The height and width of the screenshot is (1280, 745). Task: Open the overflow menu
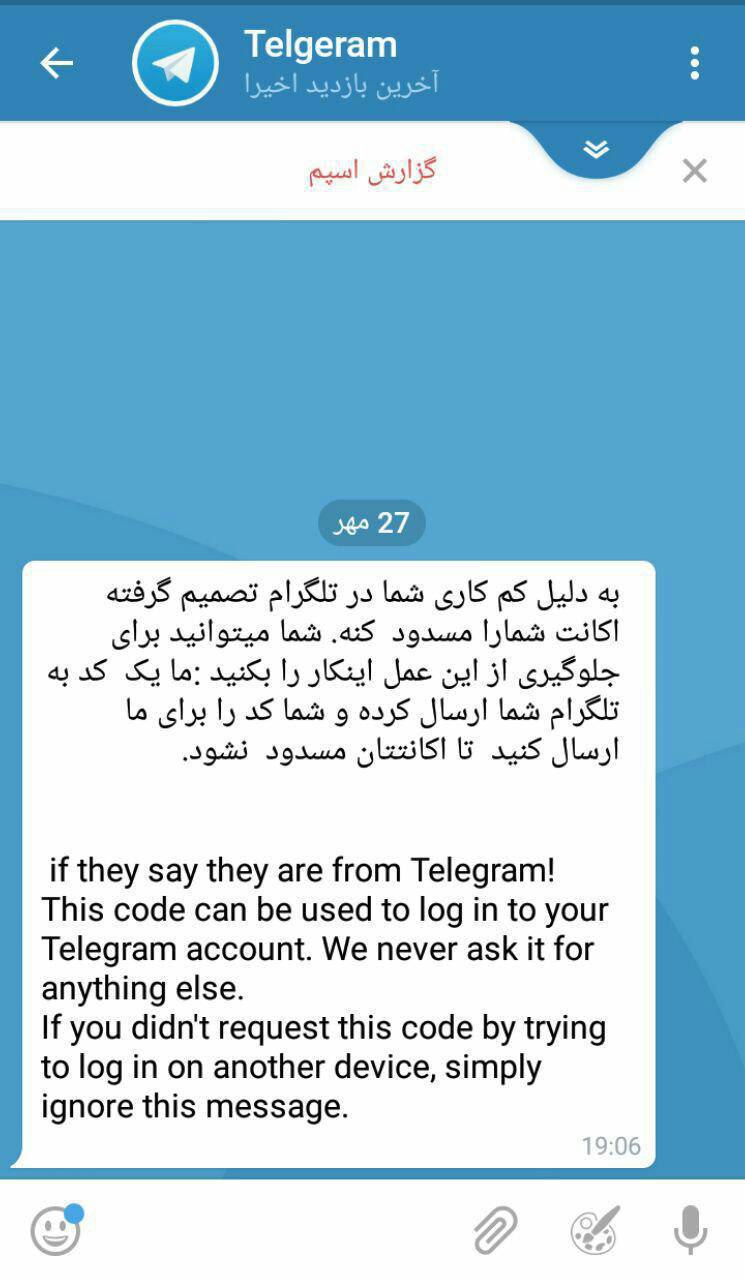click(x=694, y=63)
